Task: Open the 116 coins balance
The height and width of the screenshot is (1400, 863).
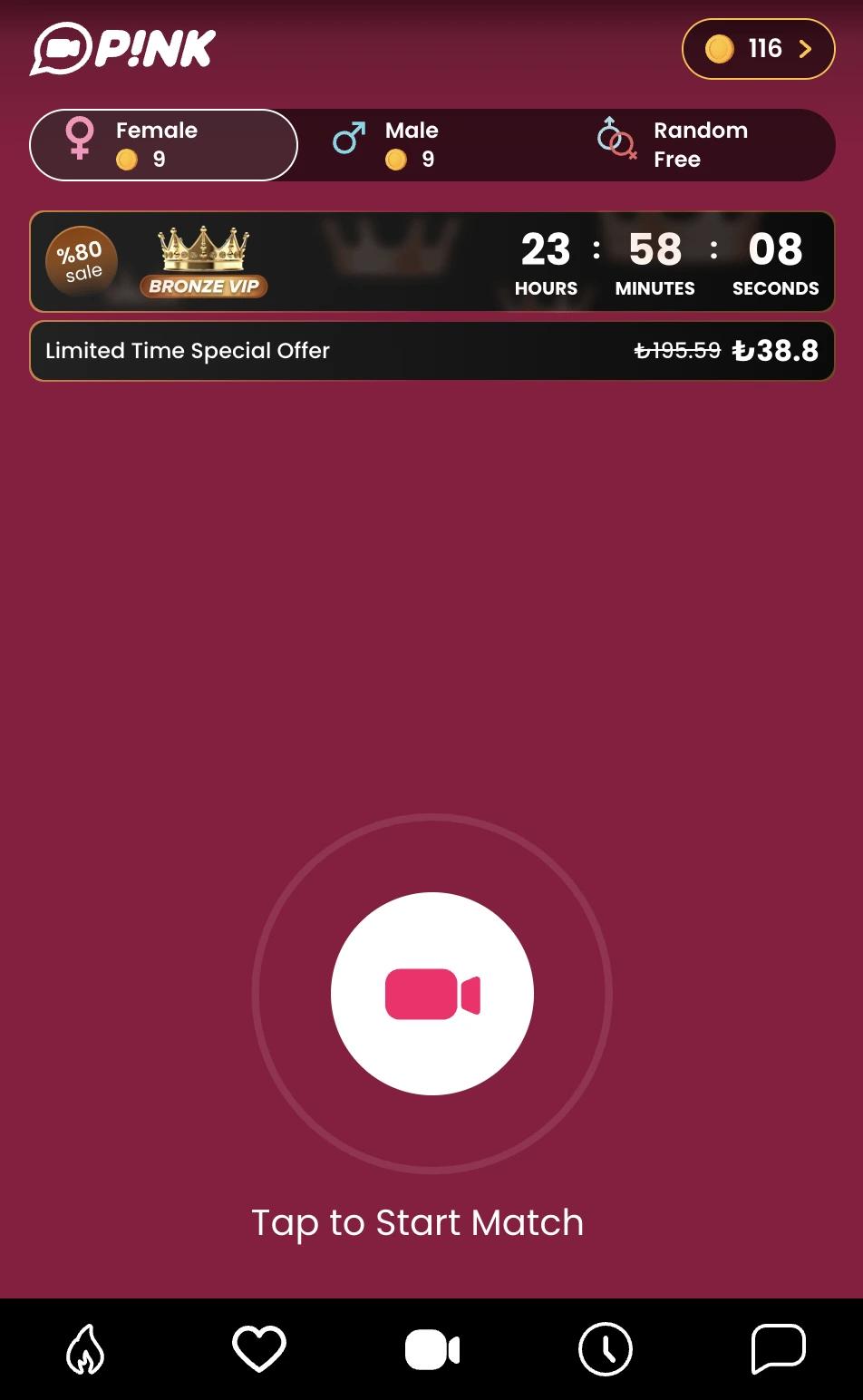Action: [758, 49]
